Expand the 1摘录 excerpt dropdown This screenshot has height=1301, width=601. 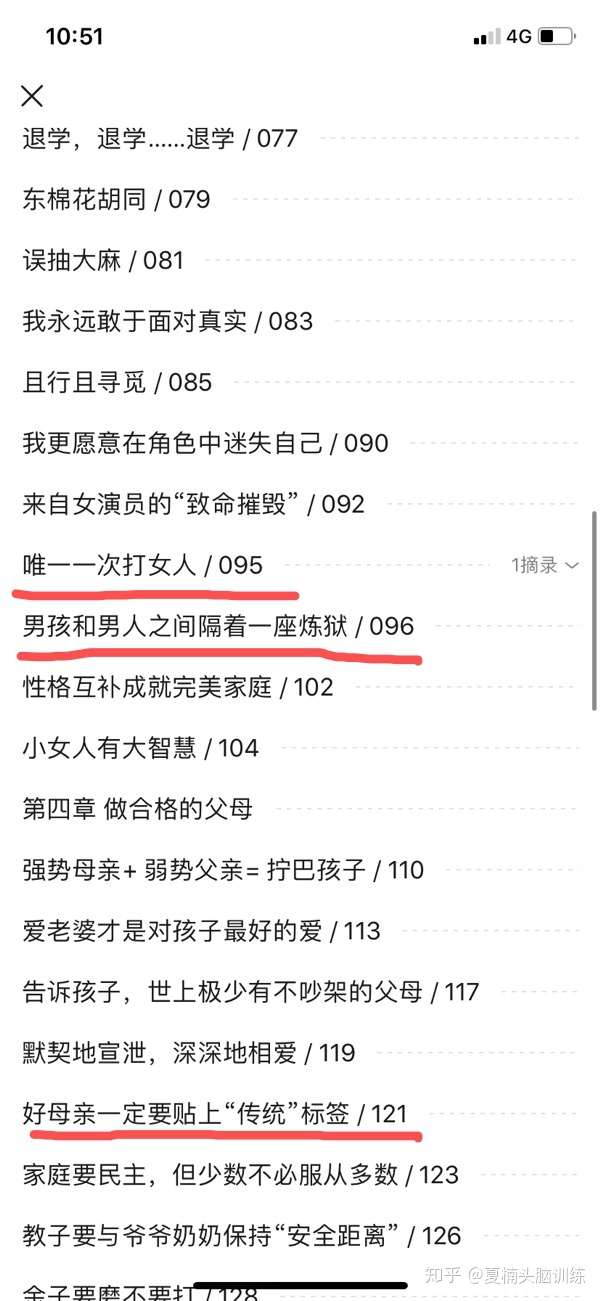point(545,565)
